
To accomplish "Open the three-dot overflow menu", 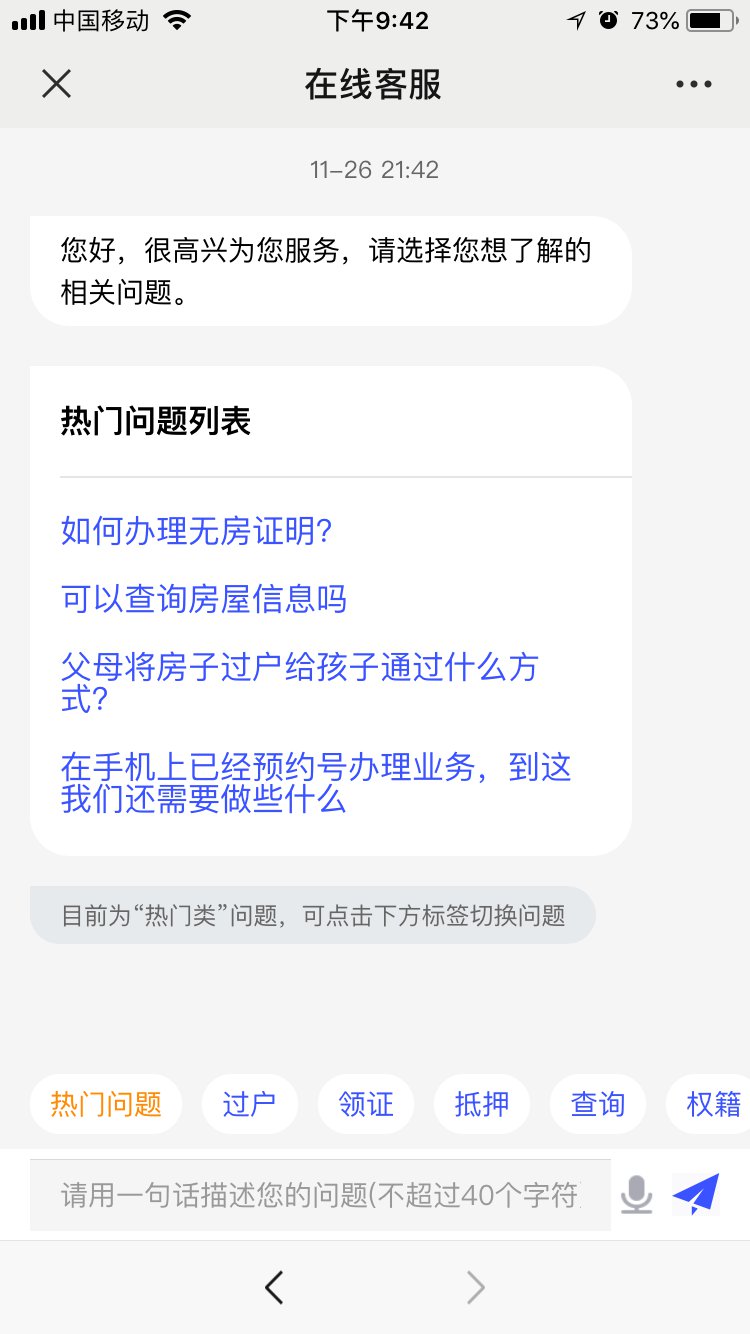I will (694, 85).
